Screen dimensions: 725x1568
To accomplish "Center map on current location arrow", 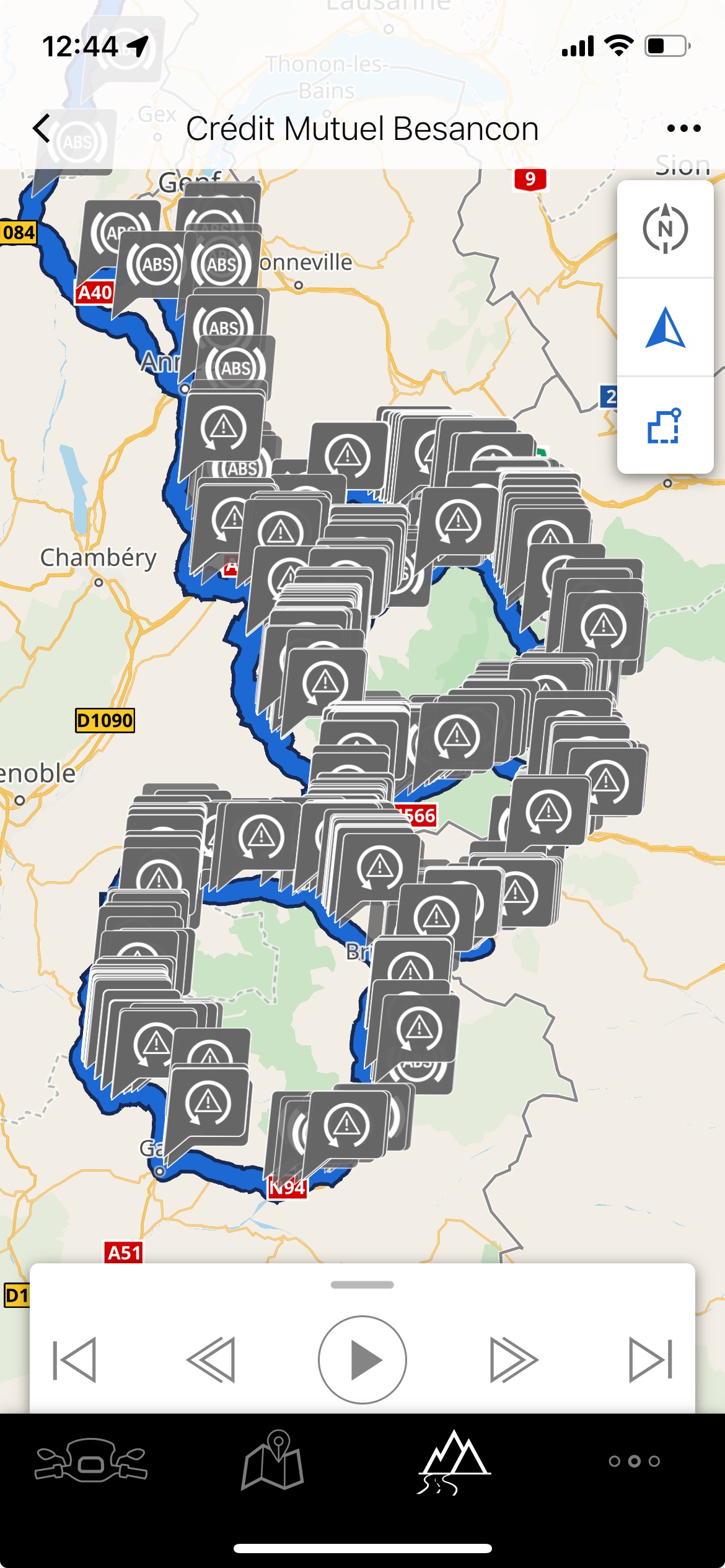I will pos(665,328).
